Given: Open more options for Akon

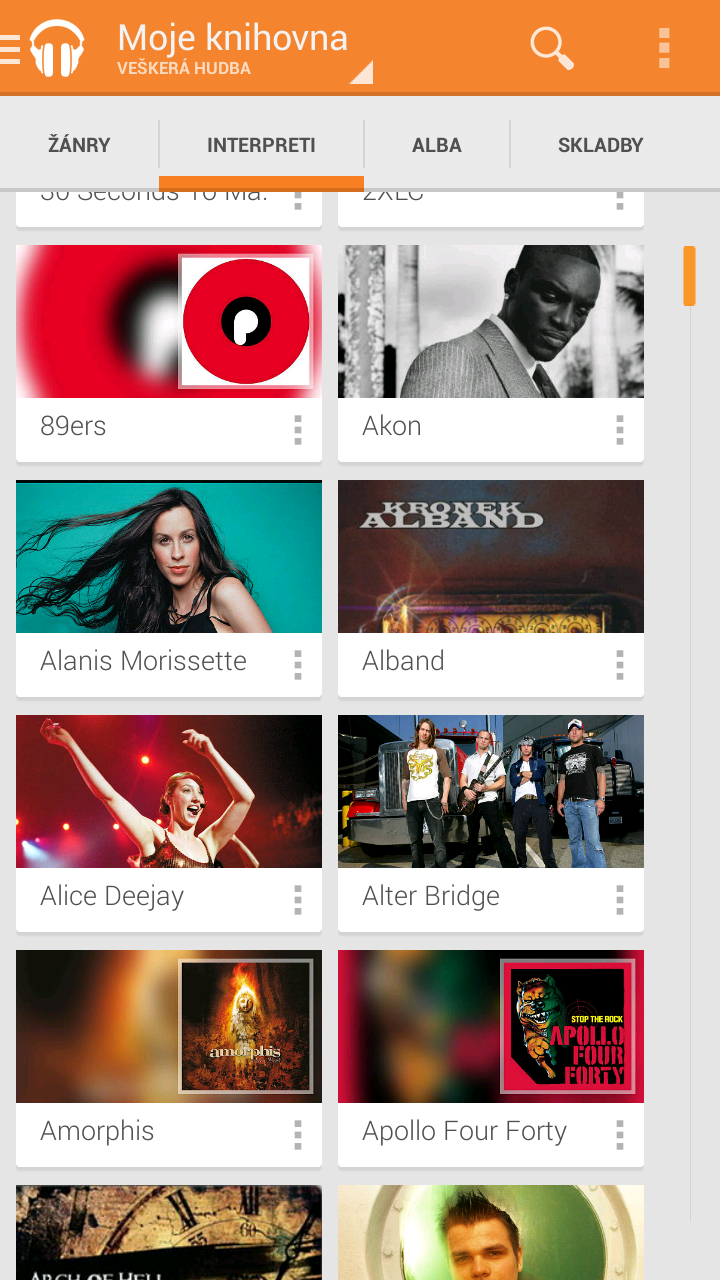Looking at the screenshot, I should pos(620,430).
